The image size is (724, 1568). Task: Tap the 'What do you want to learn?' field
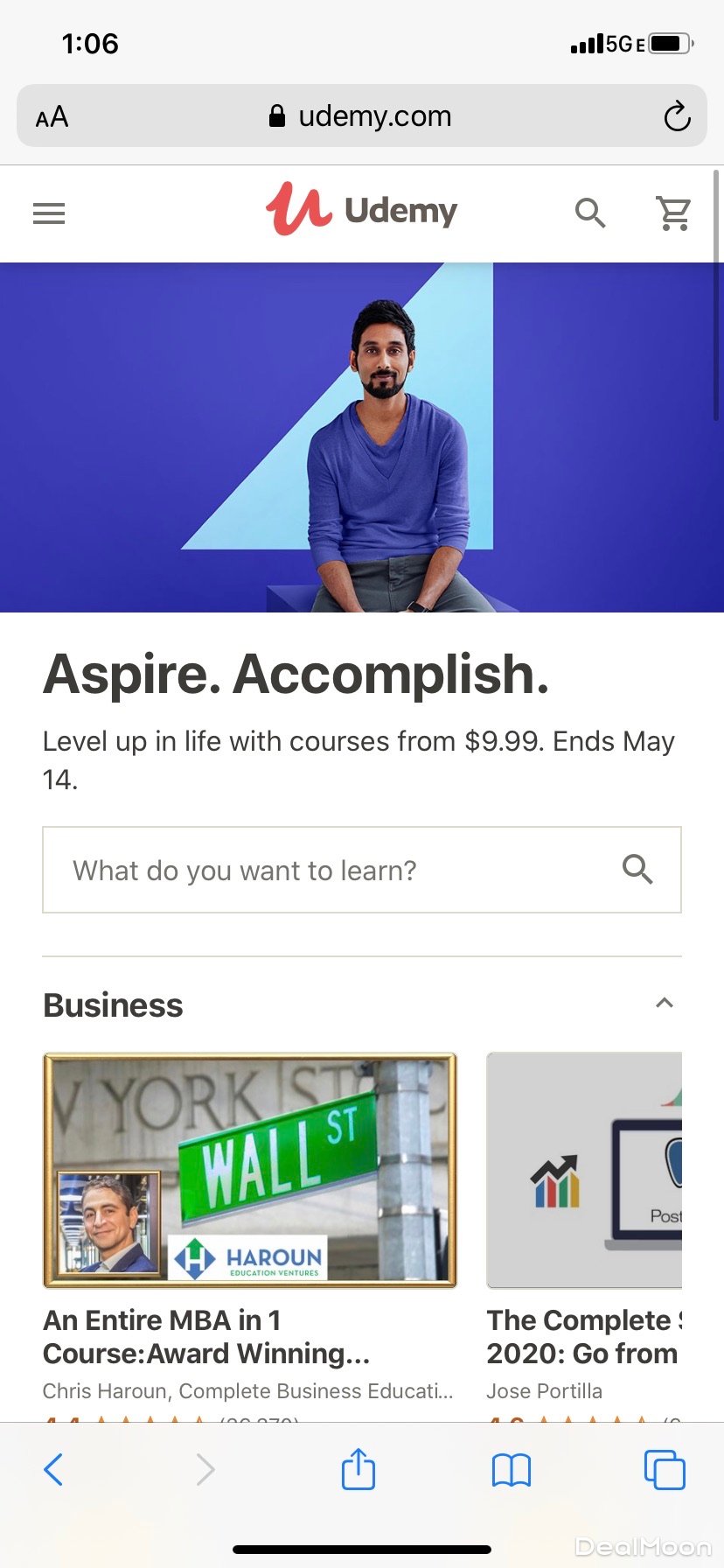pos(332,870)
